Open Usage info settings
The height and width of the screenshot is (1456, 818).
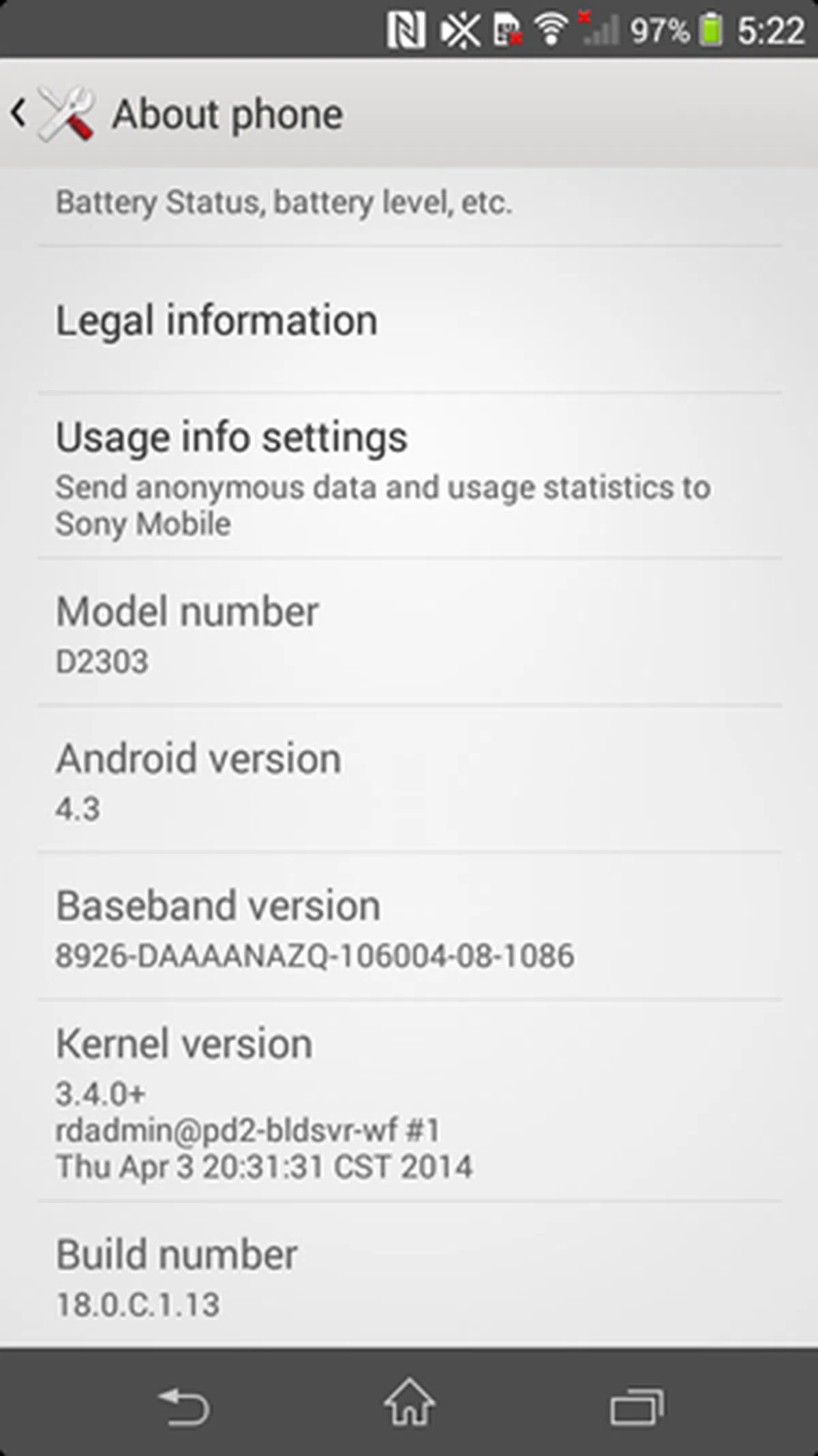(409, 476)
